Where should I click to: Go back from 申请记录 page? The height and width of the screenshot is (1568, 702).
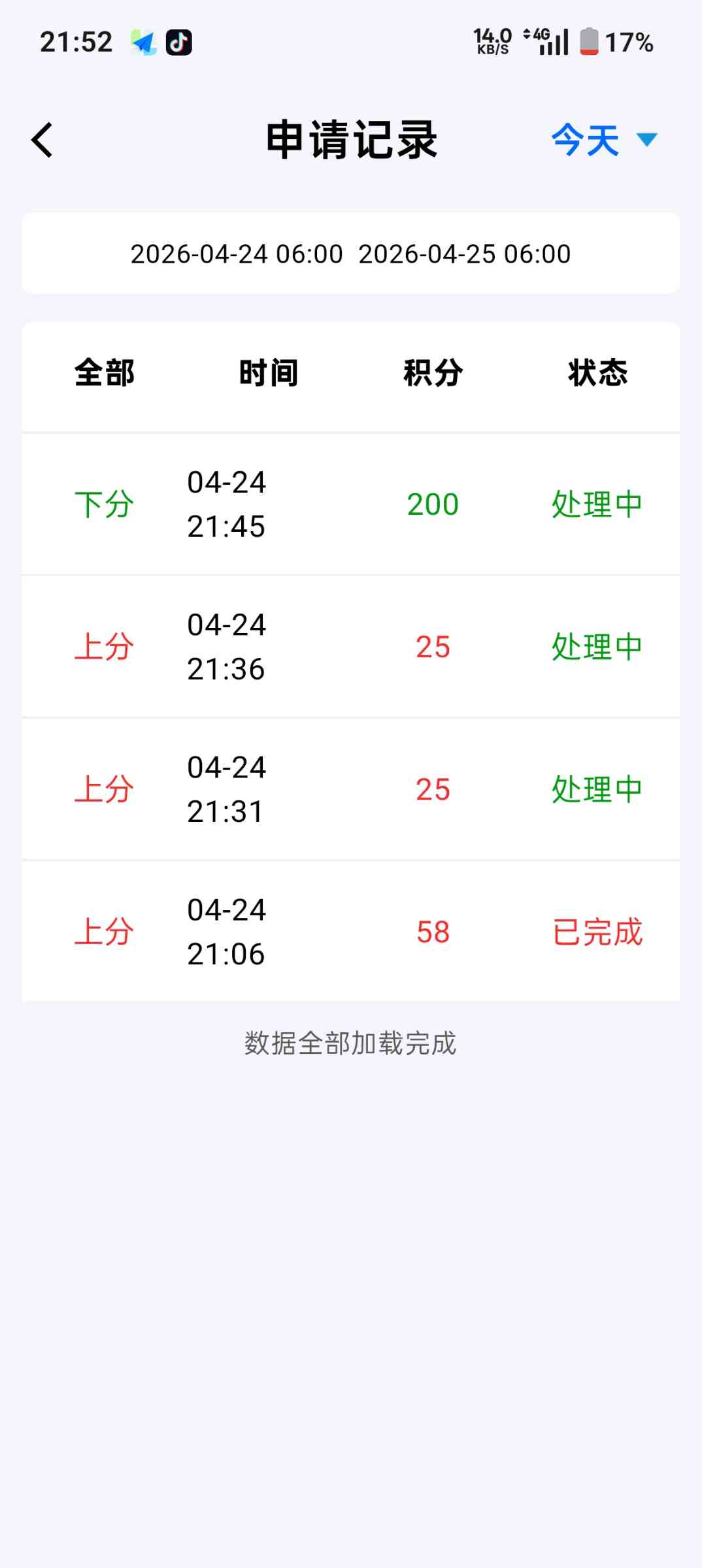tap(42, 140)
